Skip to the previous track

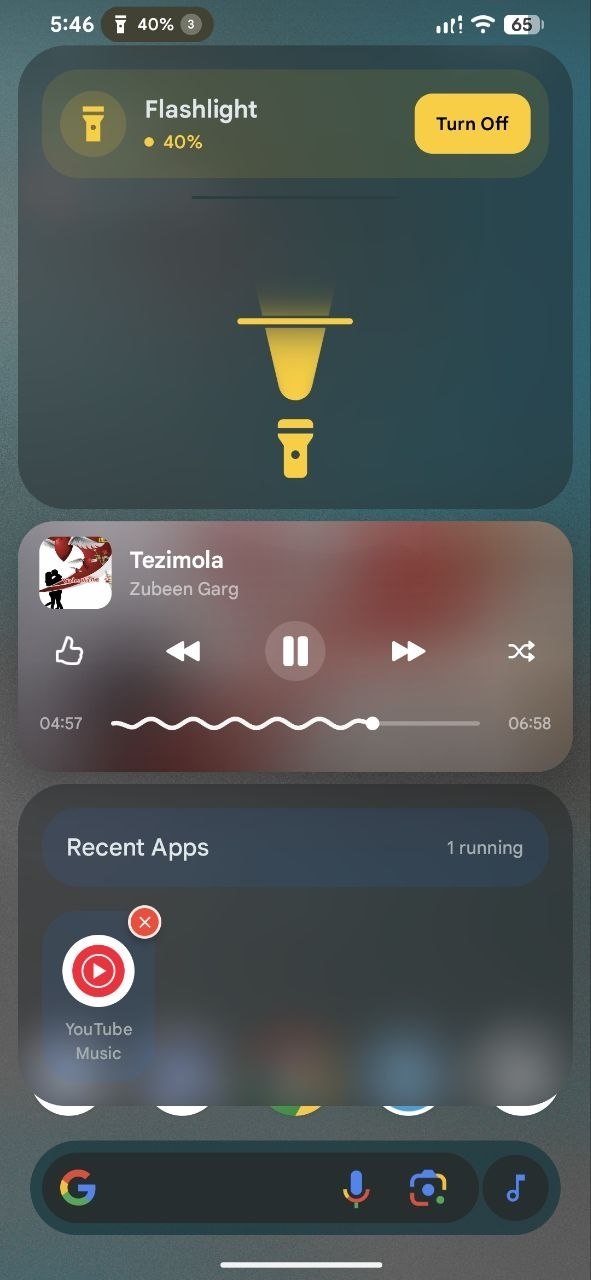[183, 652]
